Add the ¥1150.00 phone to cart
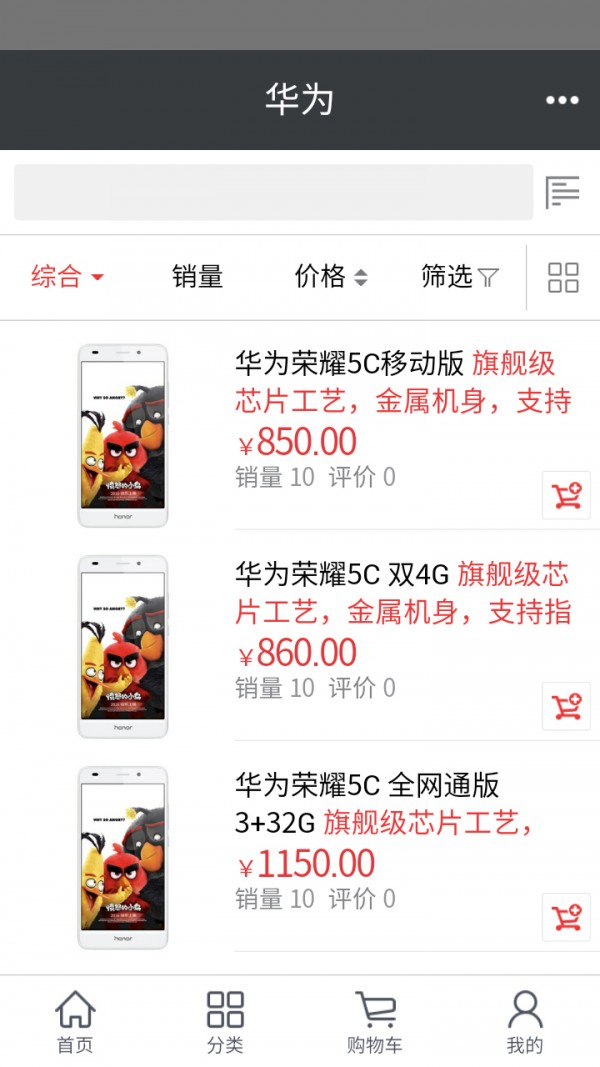This screenshot has width=600, height=1067. [x=566, y=917]
